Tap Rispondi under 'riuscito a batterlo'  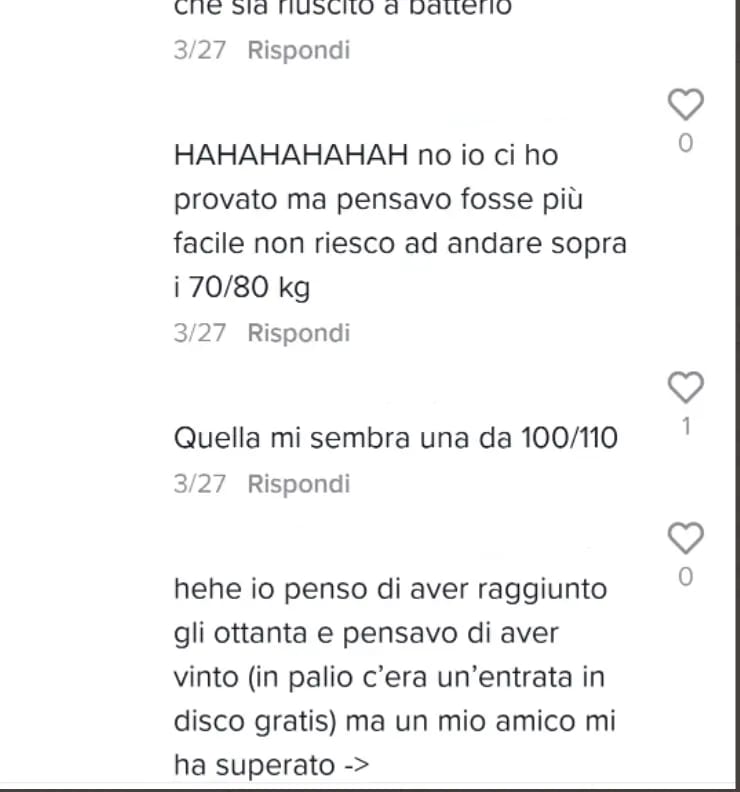coord(298,50)
